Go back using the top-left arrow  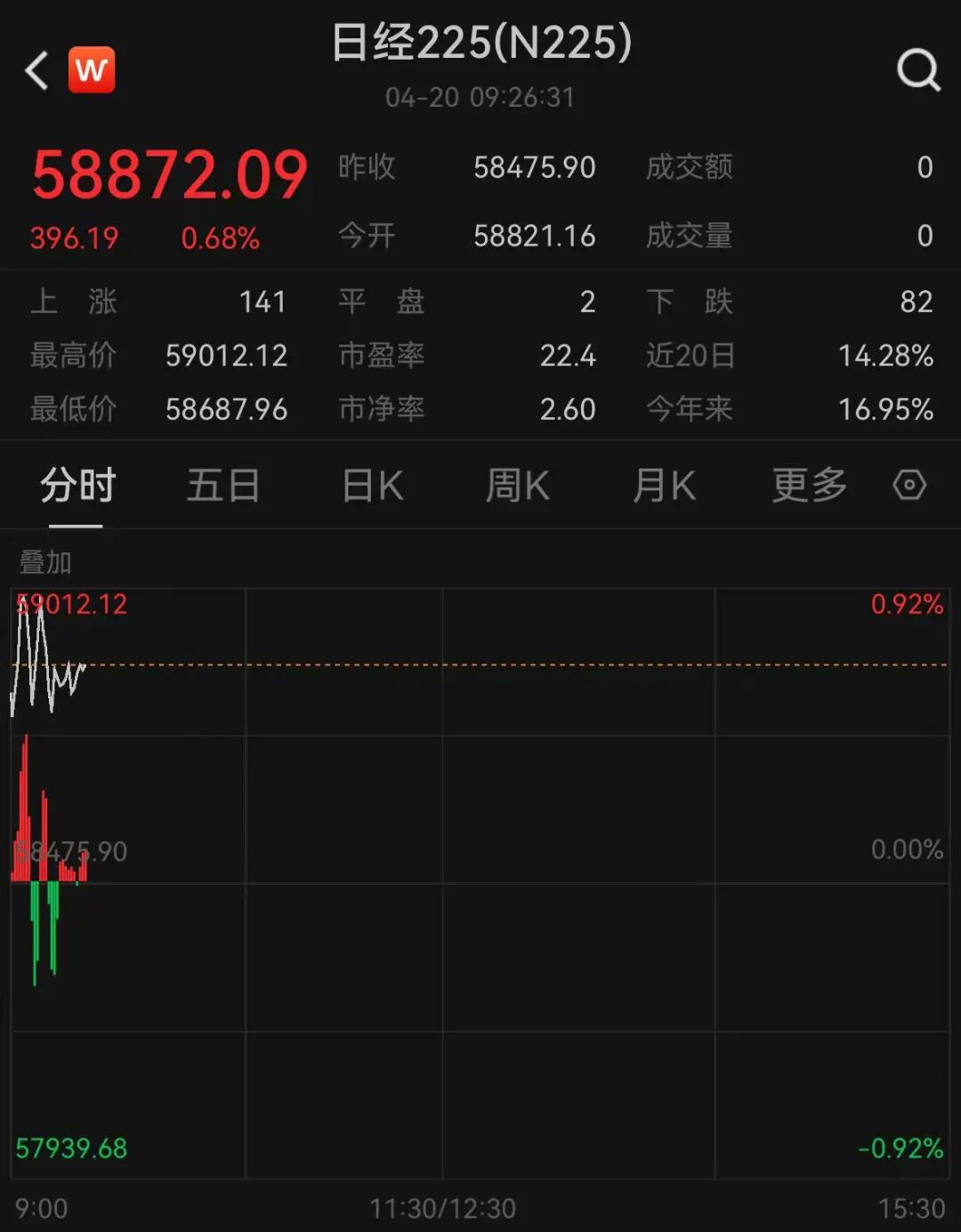[x=36, y=70]
